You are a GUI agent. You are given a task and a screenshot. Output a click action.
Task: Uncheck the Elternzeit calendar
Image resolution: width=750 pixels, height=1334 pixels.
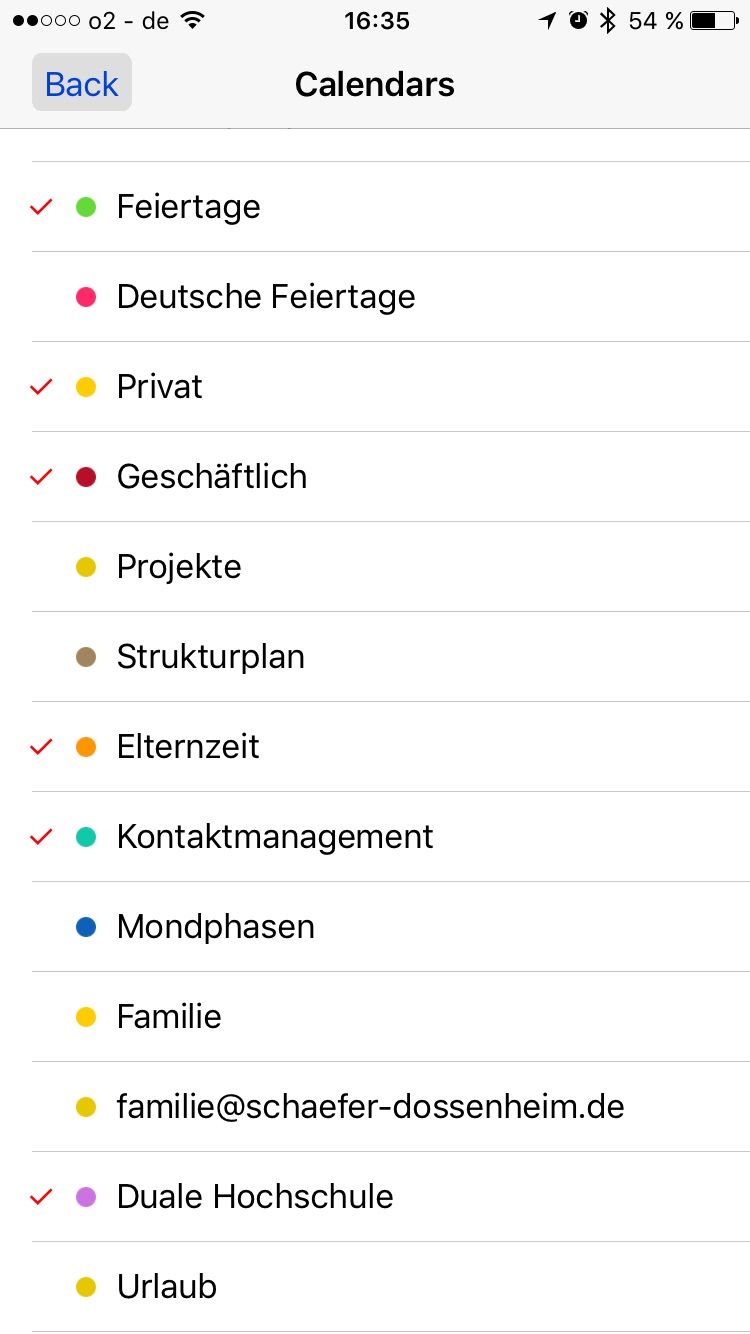tap(375, 747)
